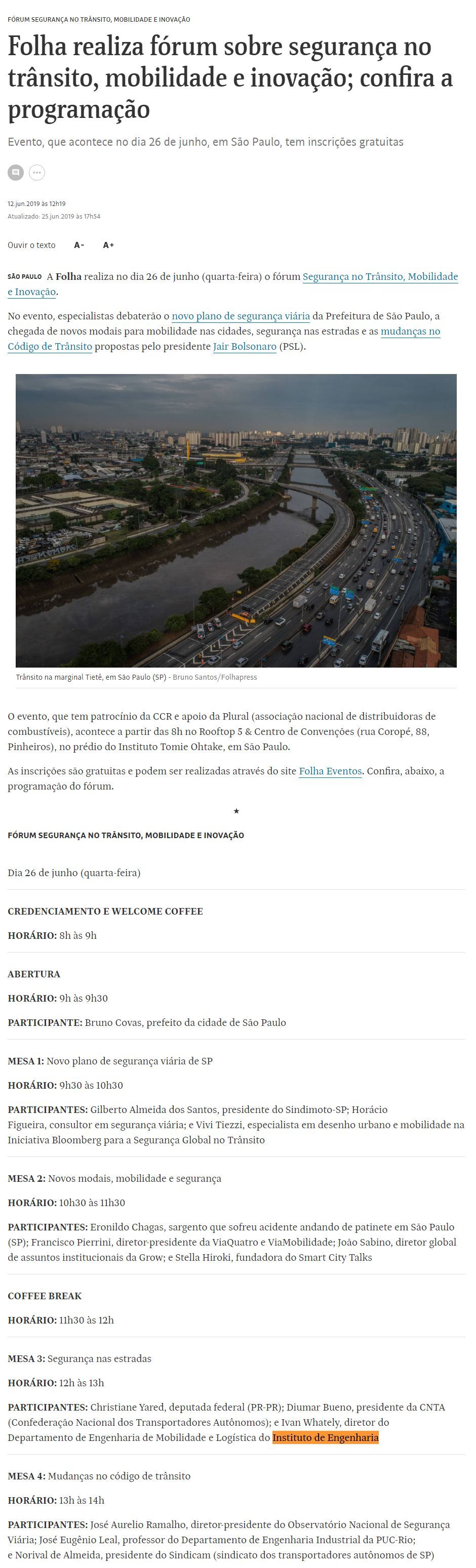The height and width of the screenshot is (1568, 476).
Task: Open the Fórum Segurança no Trânsito section label
Action: coord(99,19)
